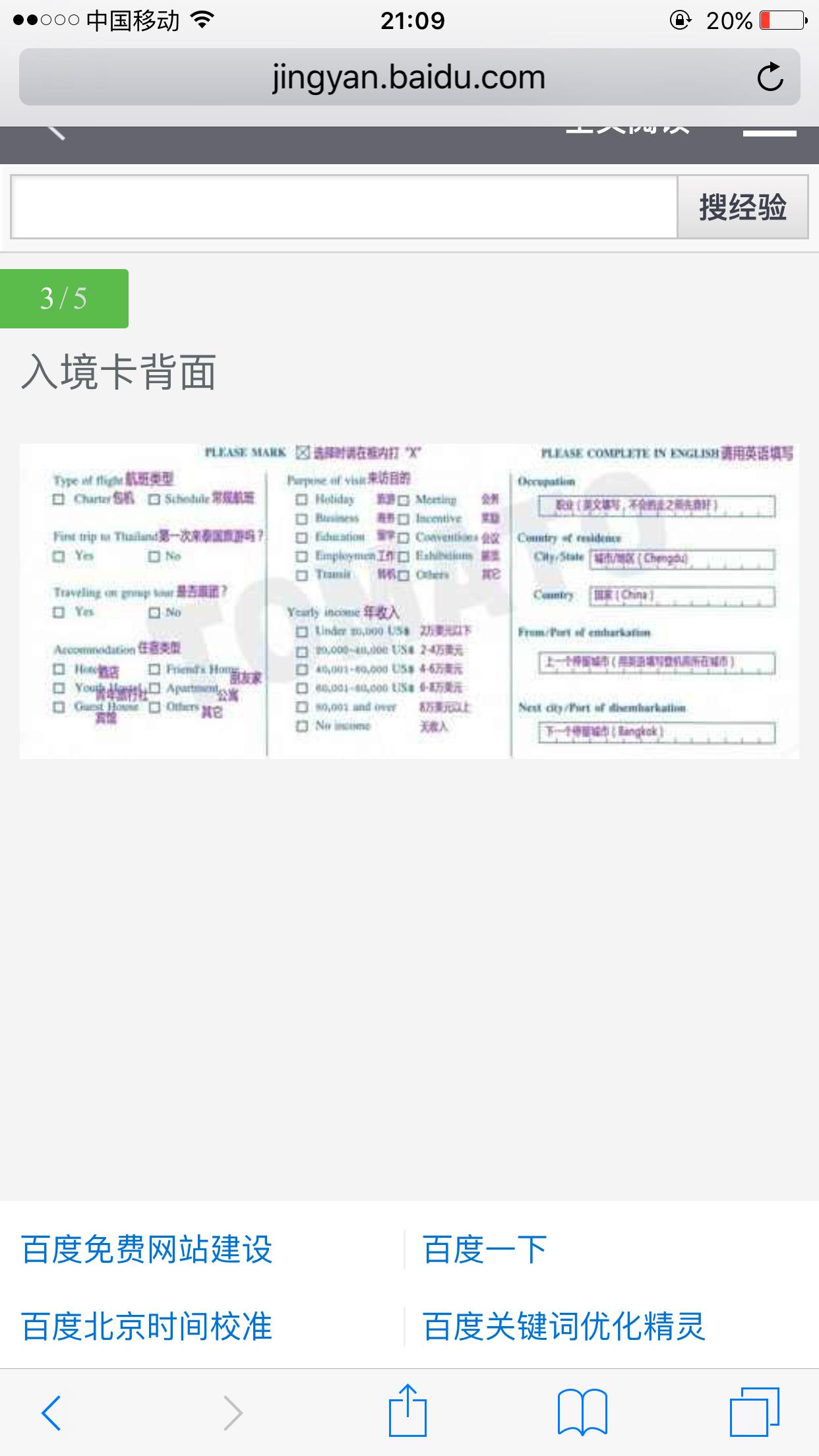
Task: Open Safari bookmarks
Action: click(582, 1412)
